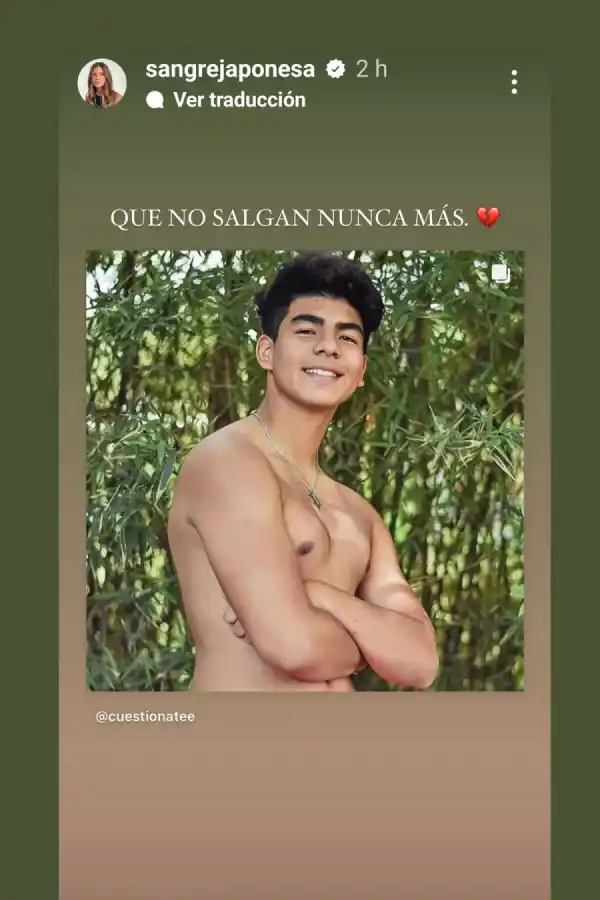Open the reshared post by @cuestionatee

click(305, 470)
